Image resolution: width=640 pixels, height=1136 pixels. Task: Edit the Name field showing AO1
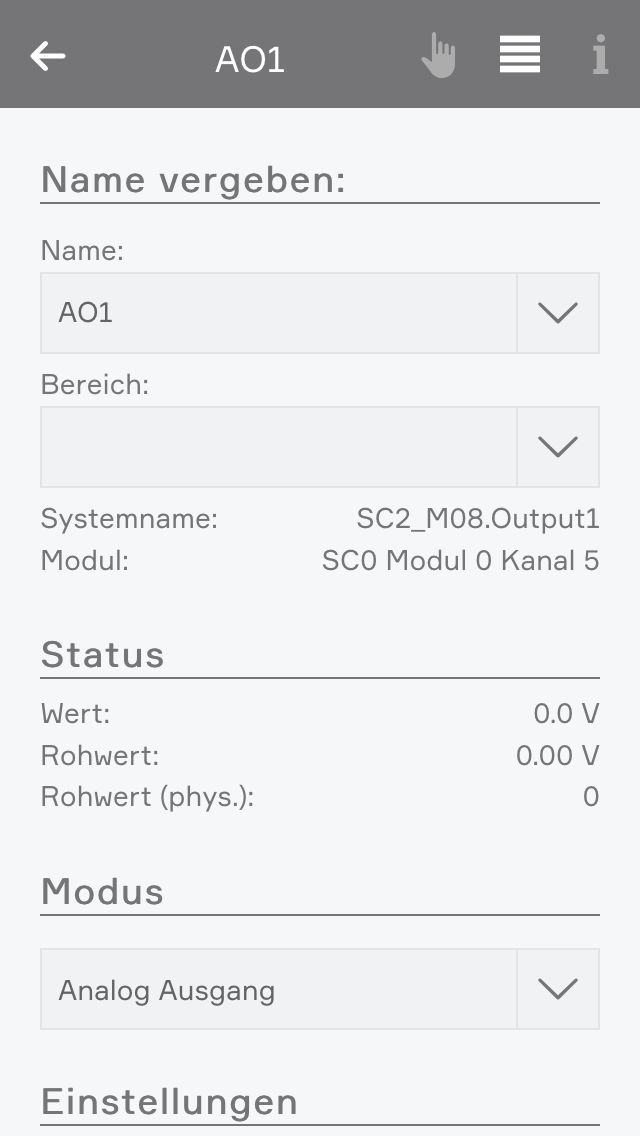coord(278,313)
